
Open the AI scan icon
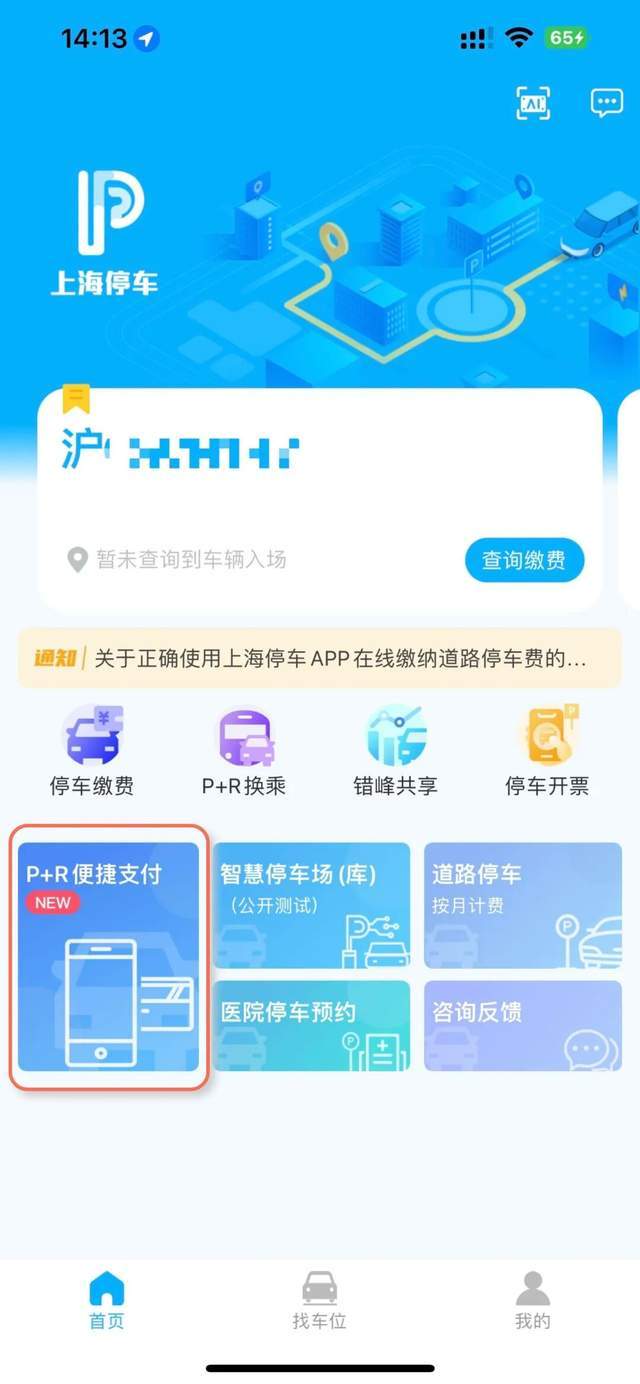[533, 102]
